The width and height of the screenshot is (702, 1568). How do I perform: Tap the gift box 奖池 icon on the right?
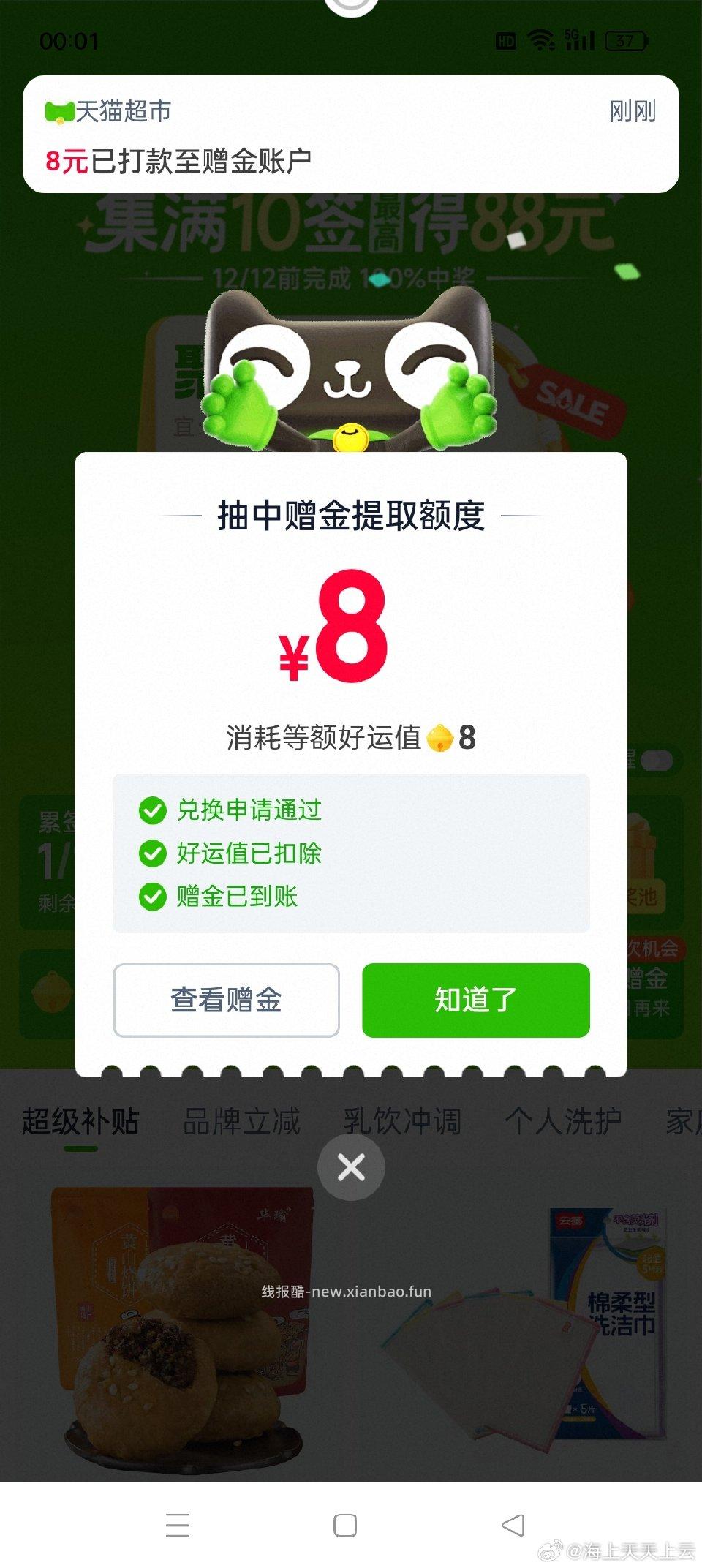pyautogui.click(x=642, y=845)
